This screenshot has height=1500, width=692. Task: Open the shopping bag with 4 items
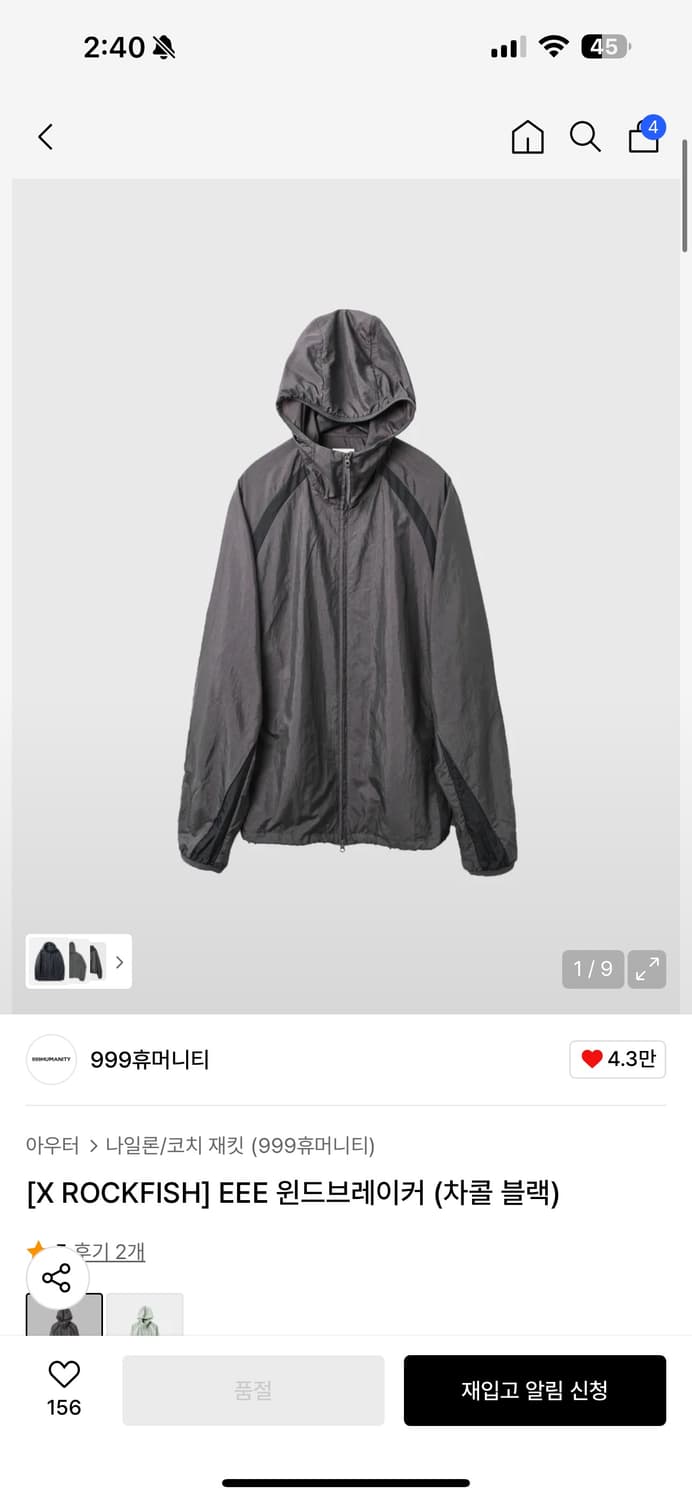[644, 136]
